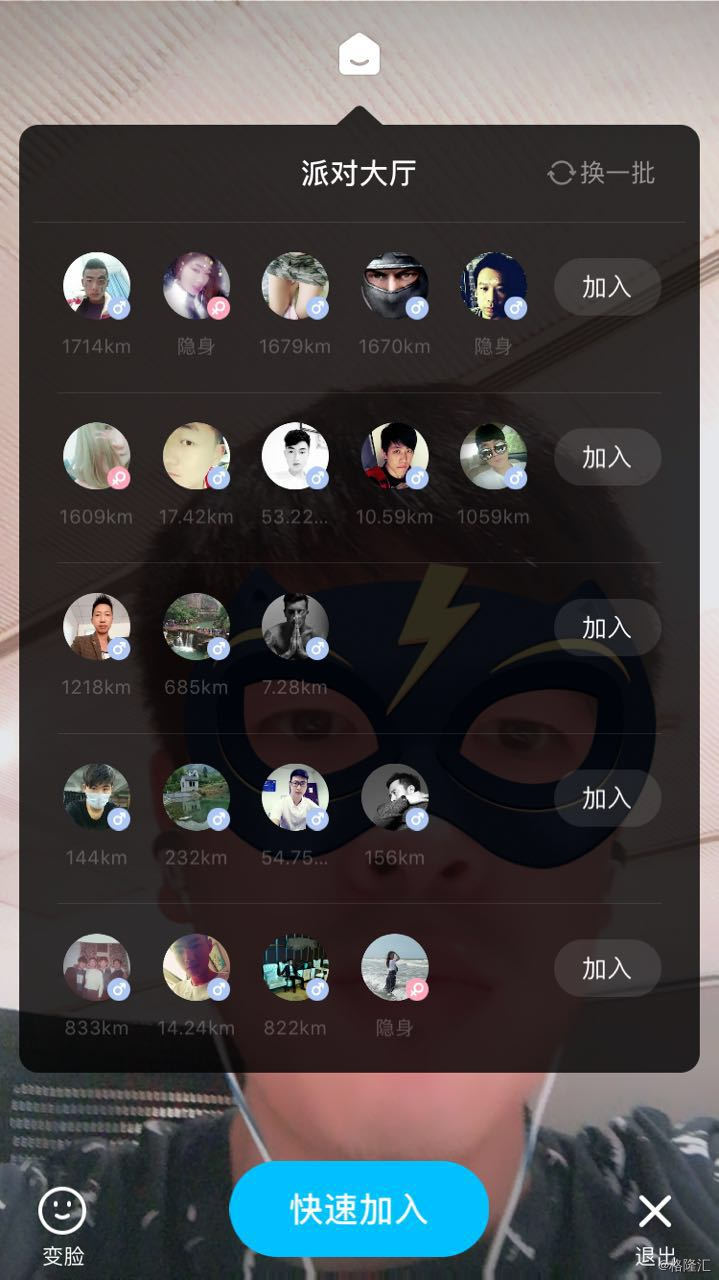Open the avatar of the 10.59km user
The height and width of the screenshot is (1280, 719).
coord(394,456)
